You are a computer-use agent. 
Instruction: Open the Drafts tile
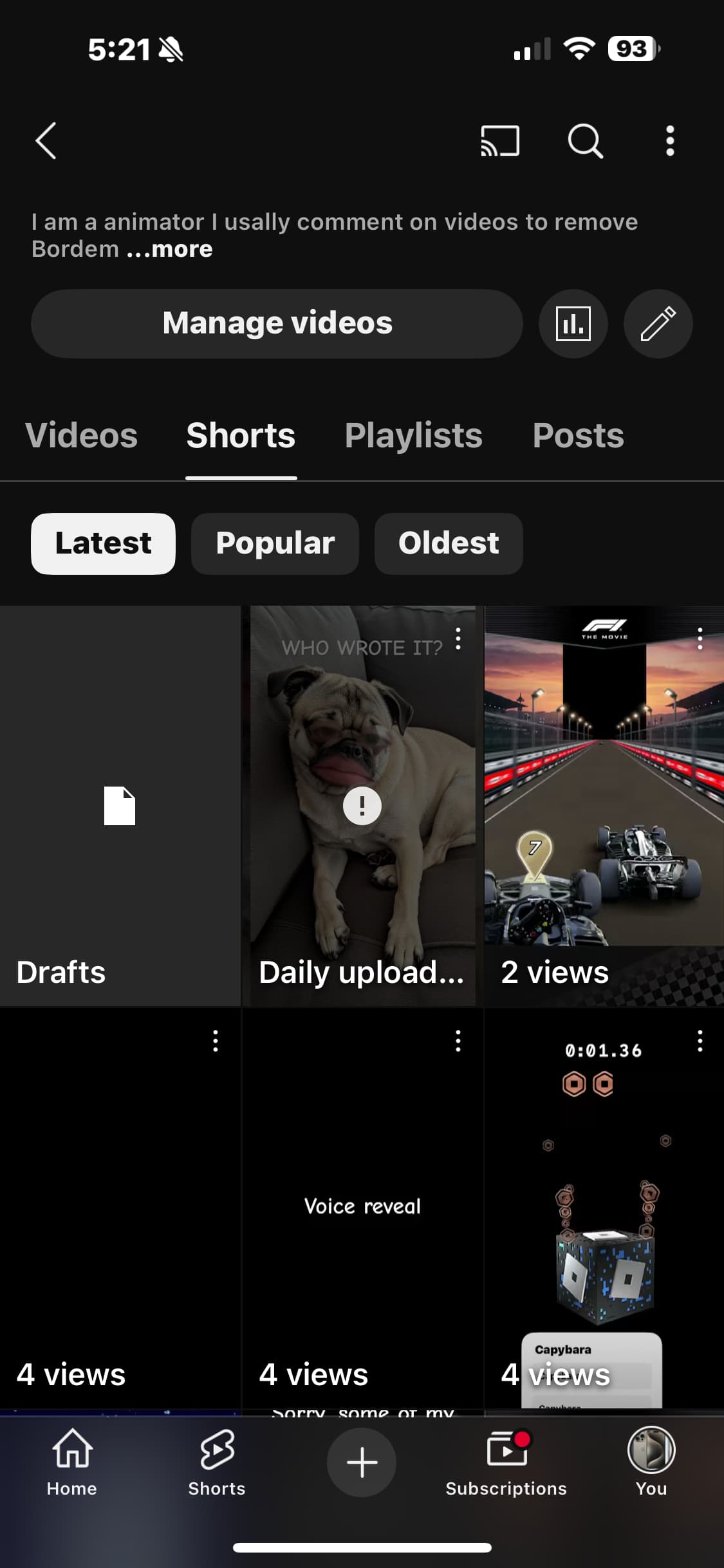coord(120,806)
